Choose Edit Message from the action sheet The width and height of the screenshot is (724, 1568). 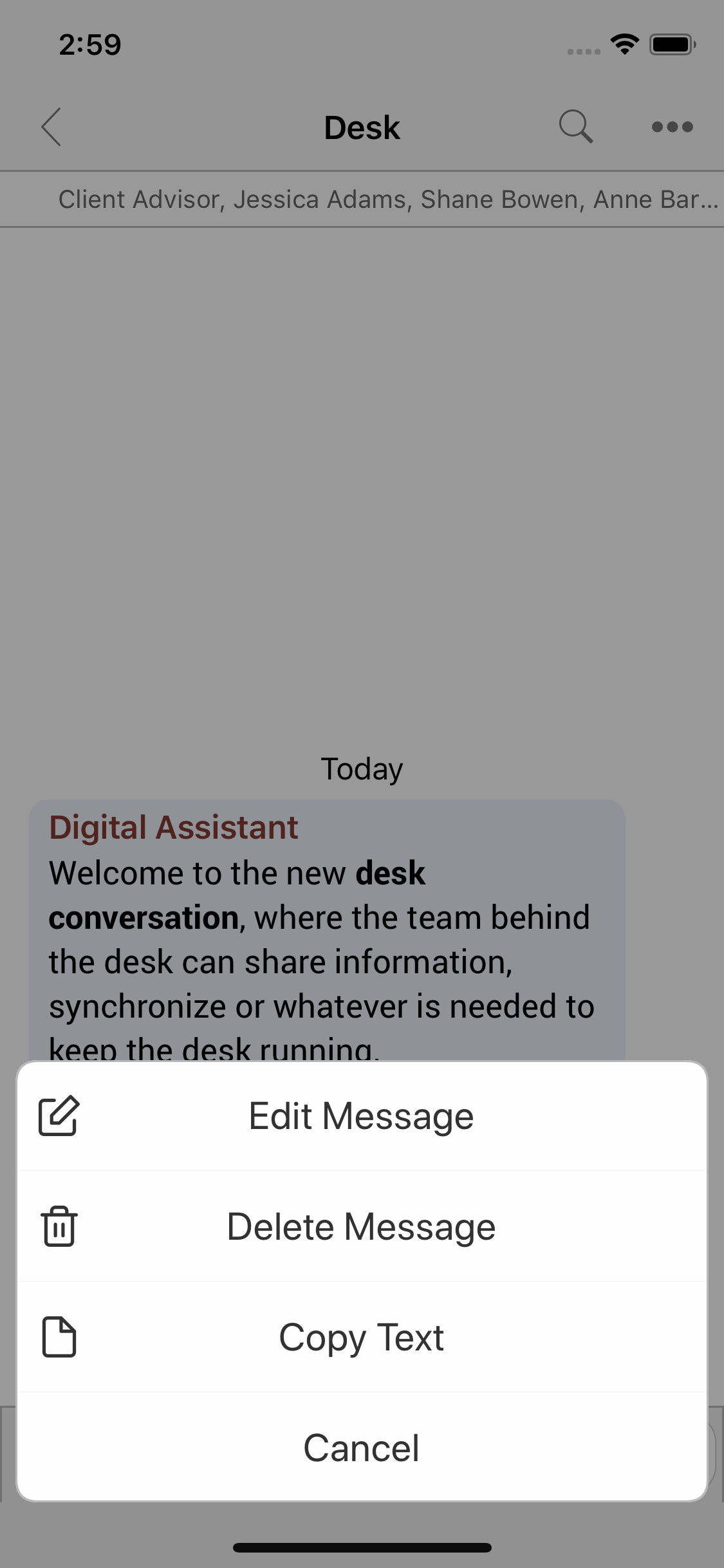click(361, 1115)
